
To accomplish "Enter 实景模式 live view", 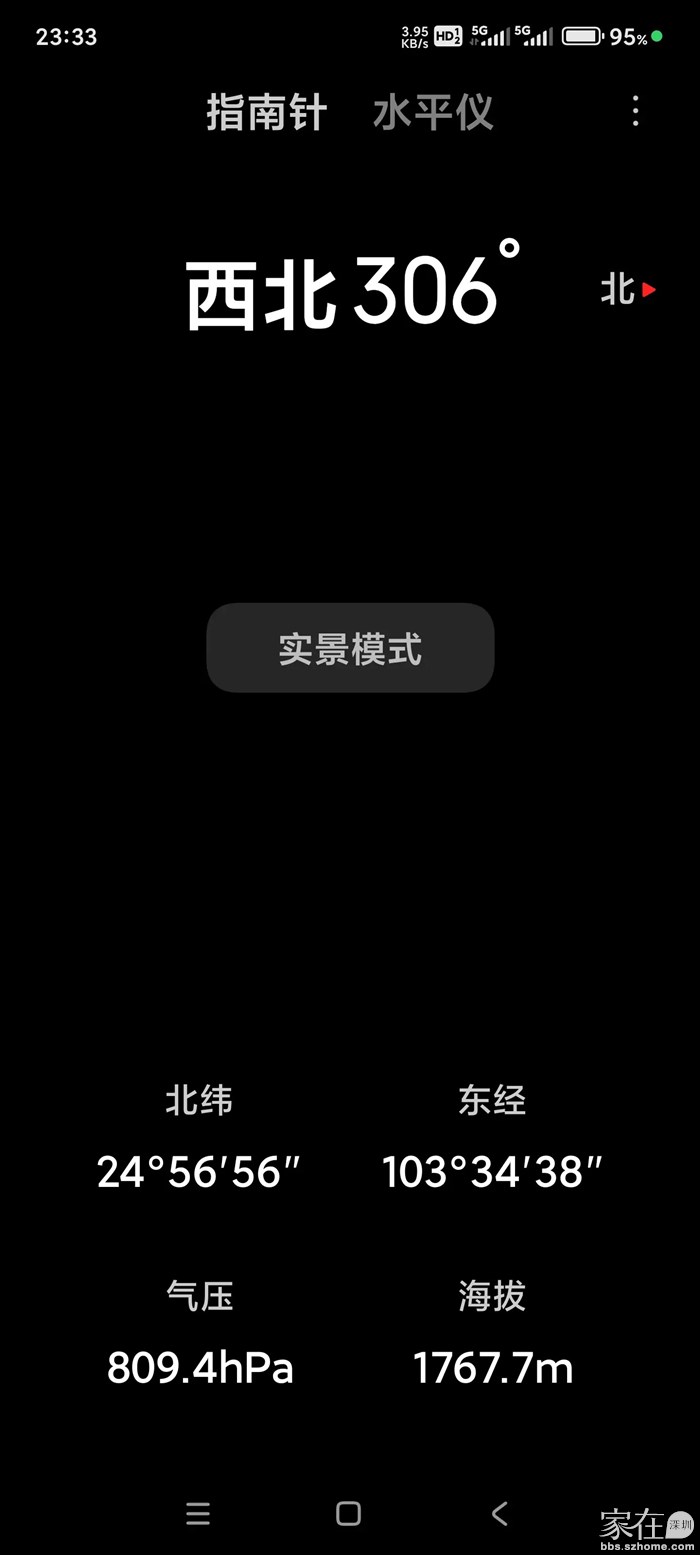I will tap(350, 648).
